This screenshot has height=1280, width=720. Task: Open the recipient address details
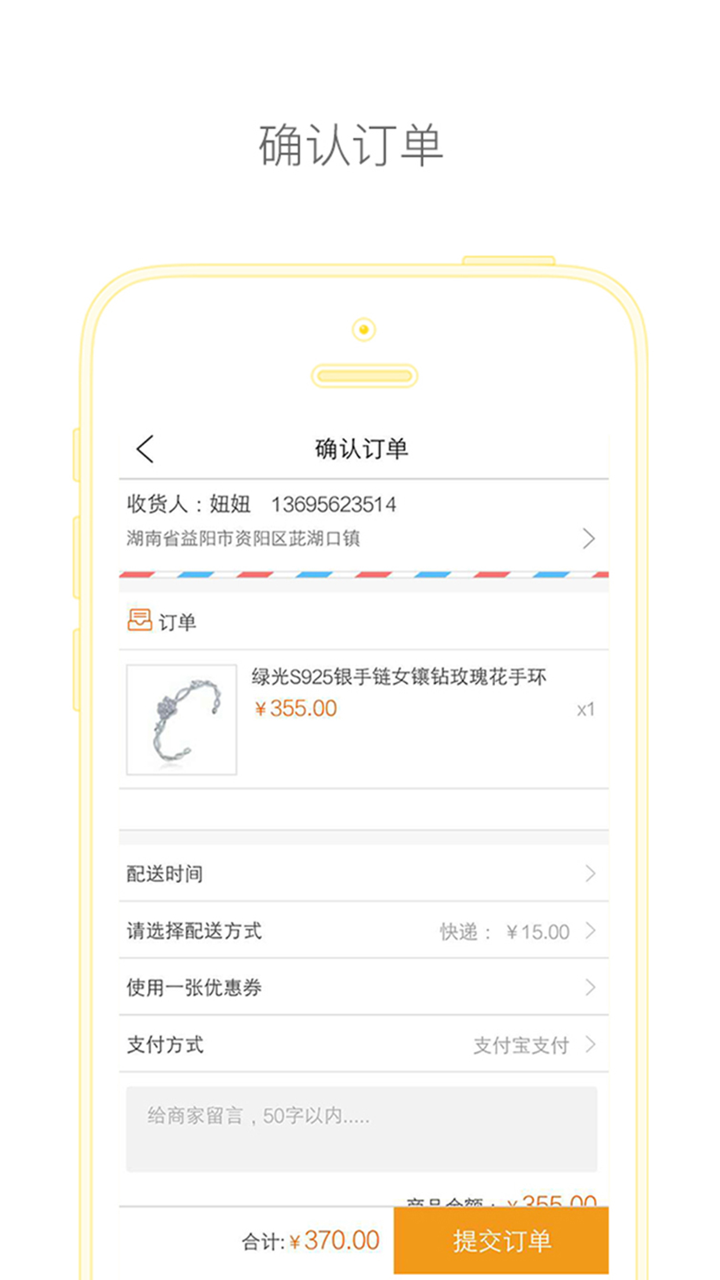[590, 538]
